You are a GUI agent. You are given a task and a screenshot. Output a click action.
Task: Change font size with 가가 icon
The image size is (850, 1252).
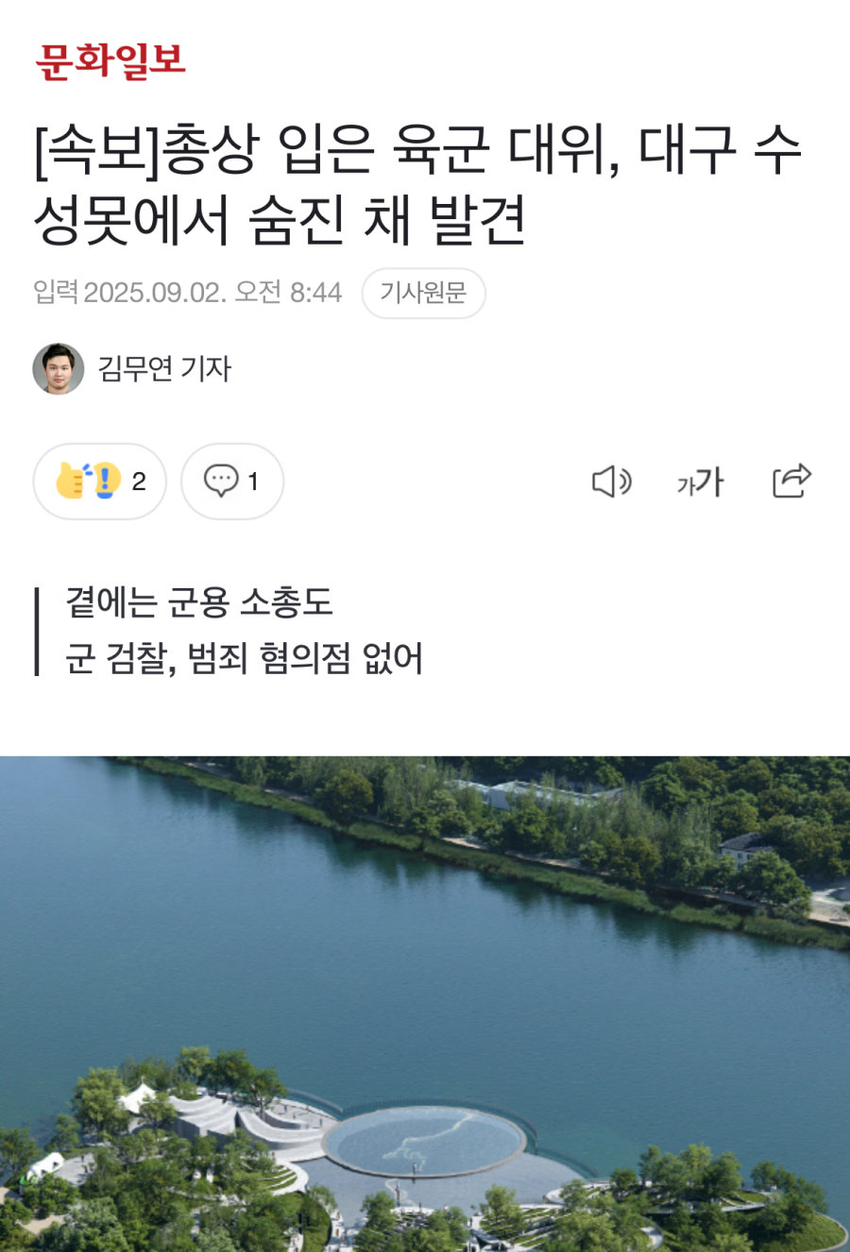point(699,482)
